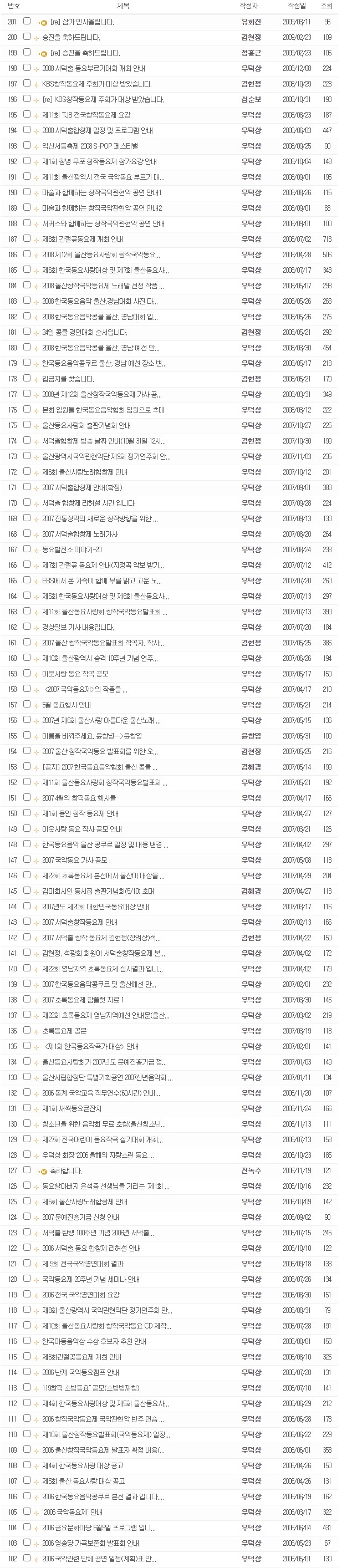Open post '2007 초록동요제 팜플렛 자료 1'
This screenshot has width=342, height=1568.
83,1000
